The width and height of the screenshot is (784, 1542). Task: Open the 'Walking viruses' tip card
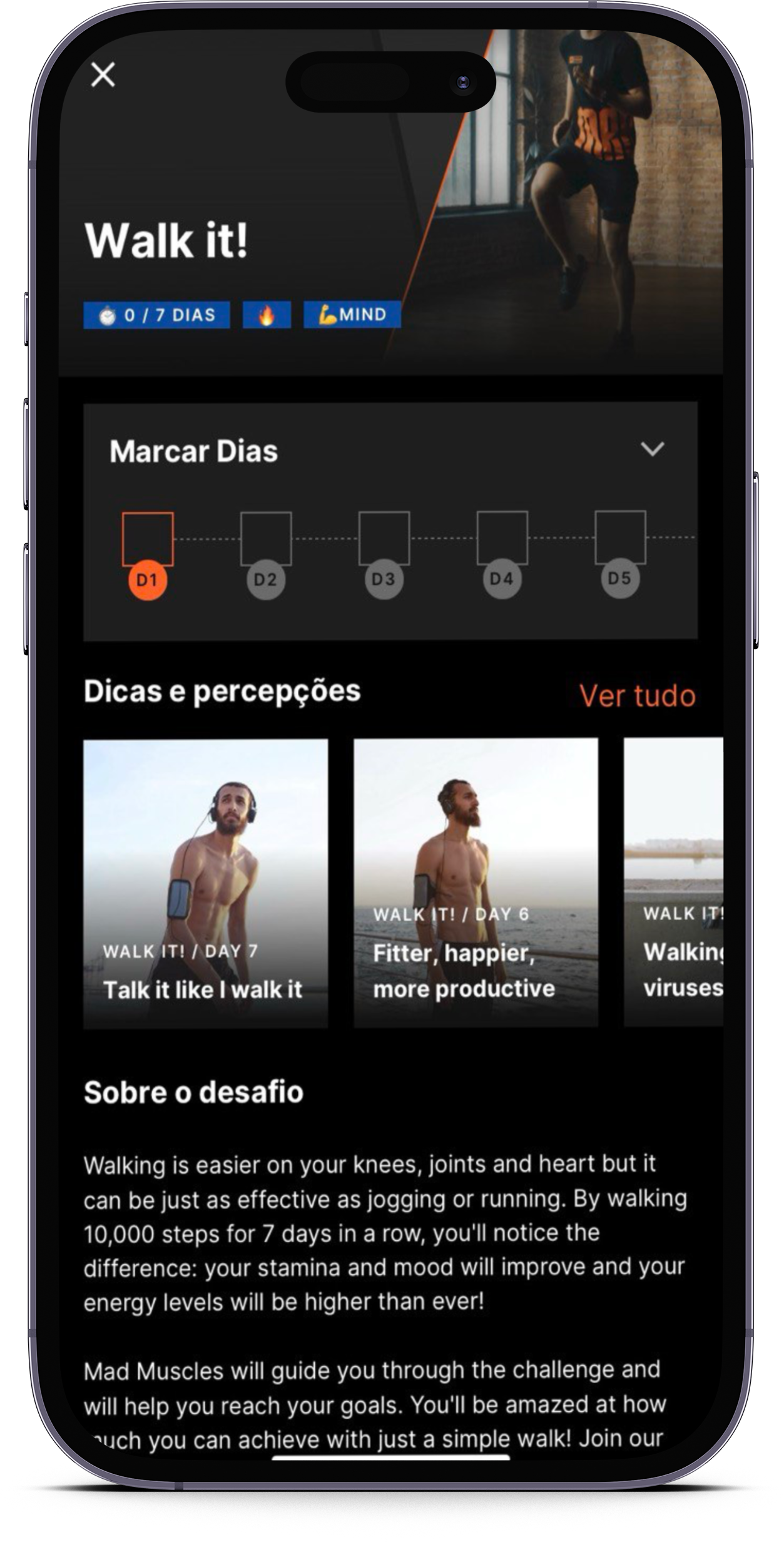(x=673, y=882)
